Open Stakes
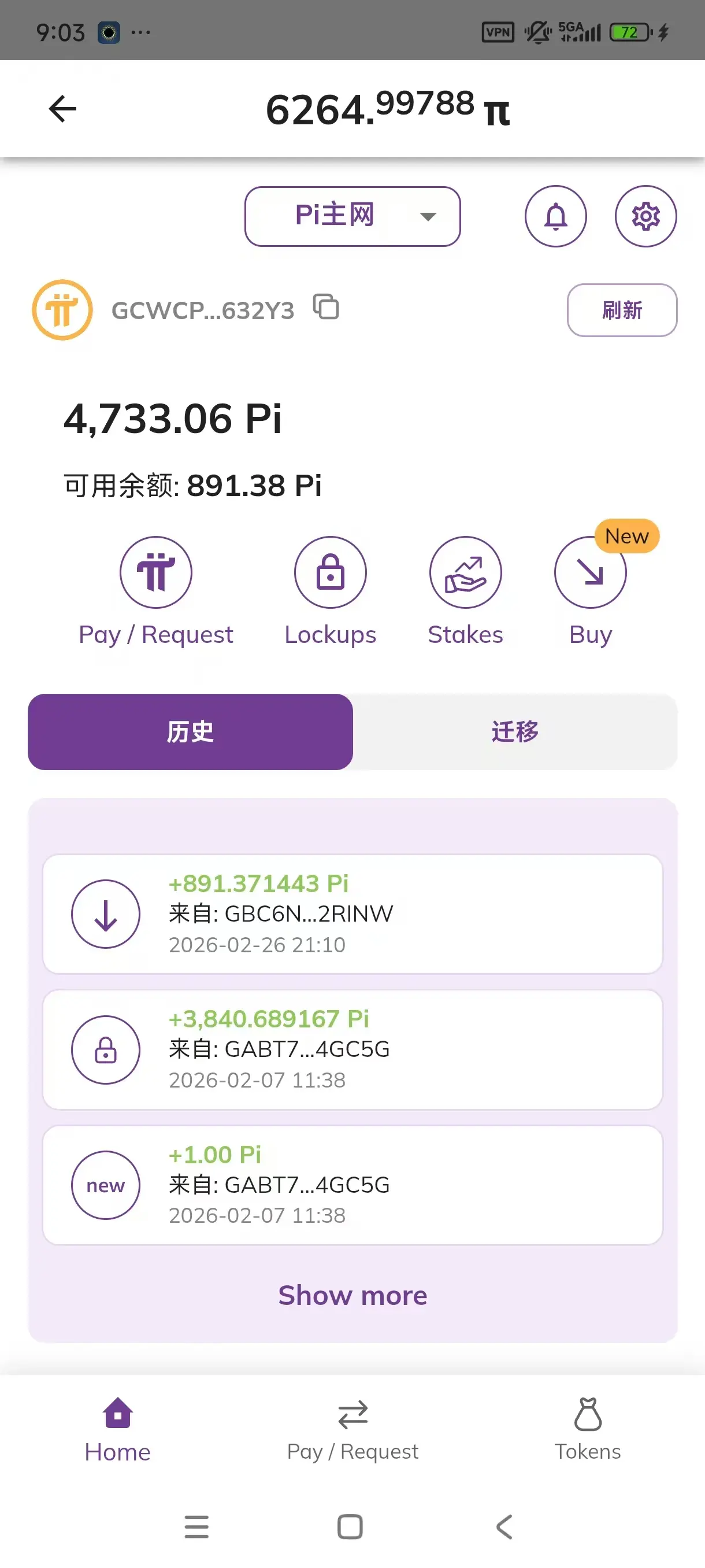The width and height of the screenshot is (705, 1568). (x=465, y=590)
